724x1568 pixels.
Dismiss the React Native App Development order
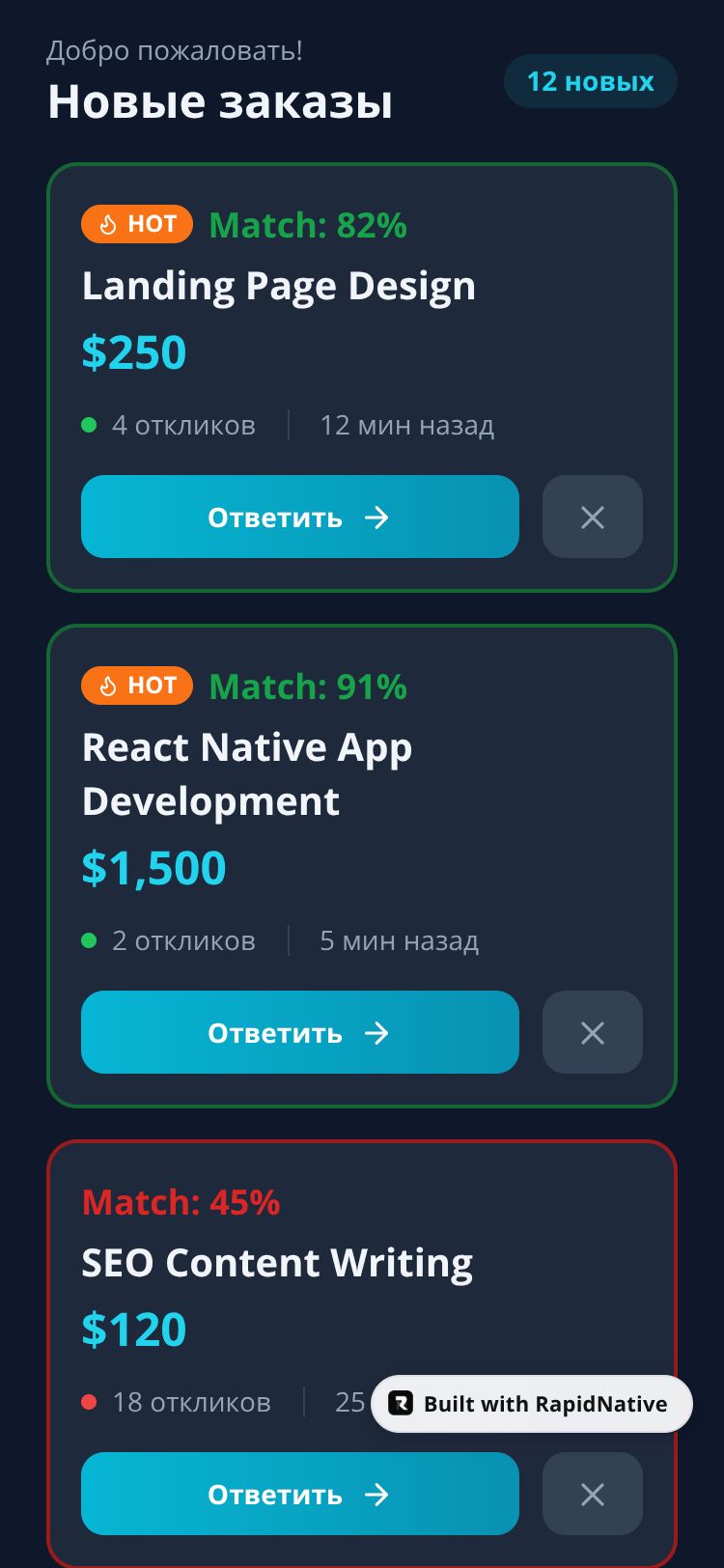[592, 1032]
